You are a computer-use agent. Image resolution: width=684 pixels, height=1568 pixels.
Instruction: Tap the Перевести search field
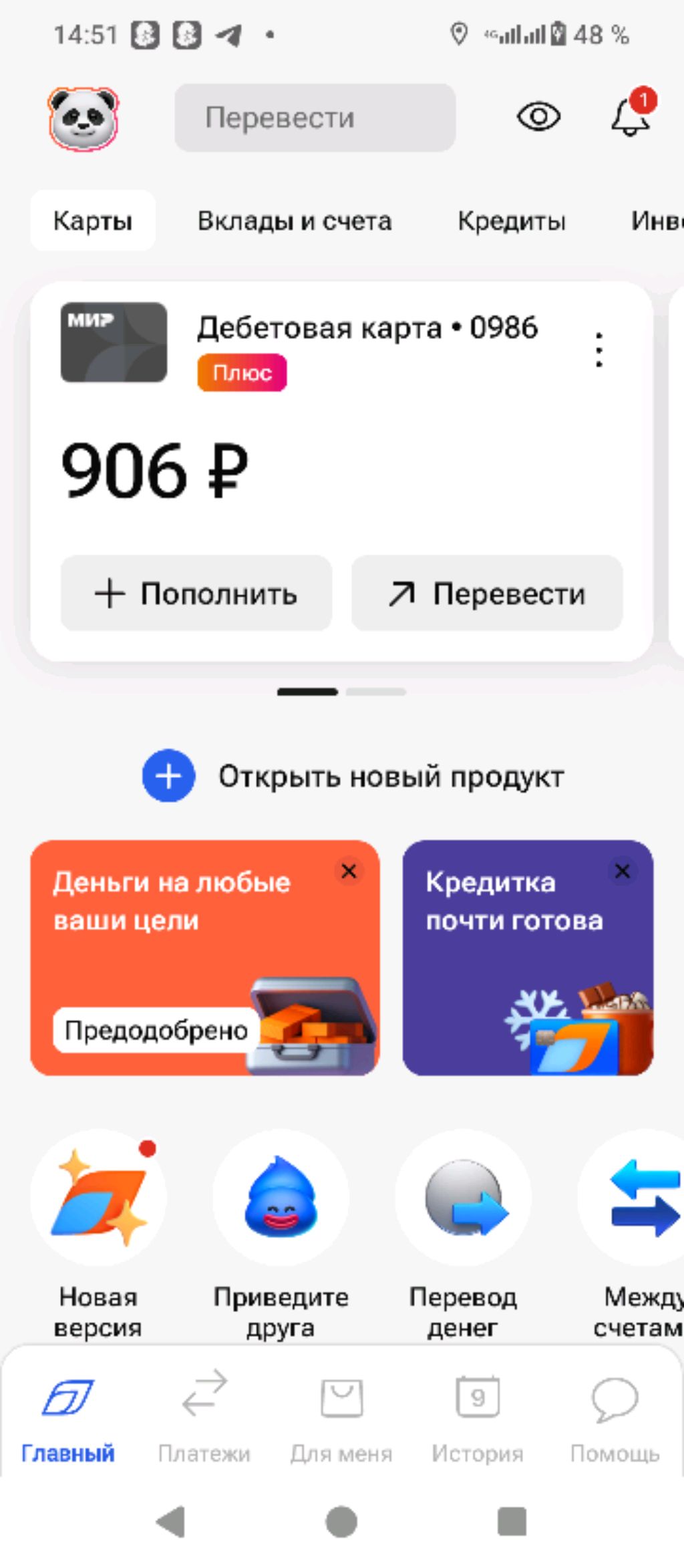[315, 118]
